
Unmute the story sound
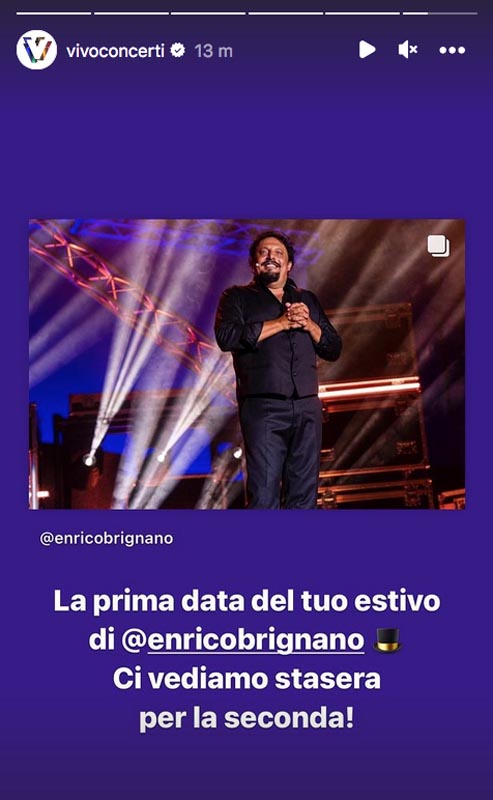click(x=407, y=49)
